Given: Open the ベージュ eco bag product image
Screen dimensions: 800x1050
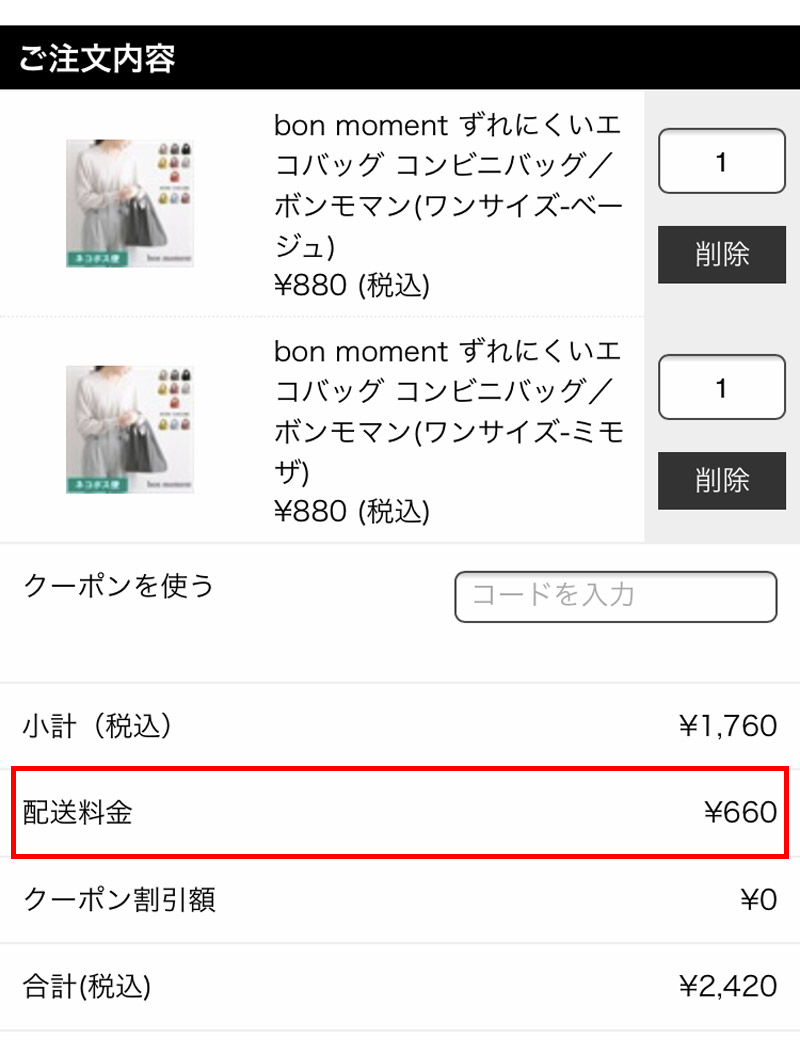Looking at the screenshot, I should [x=129, y=203].
